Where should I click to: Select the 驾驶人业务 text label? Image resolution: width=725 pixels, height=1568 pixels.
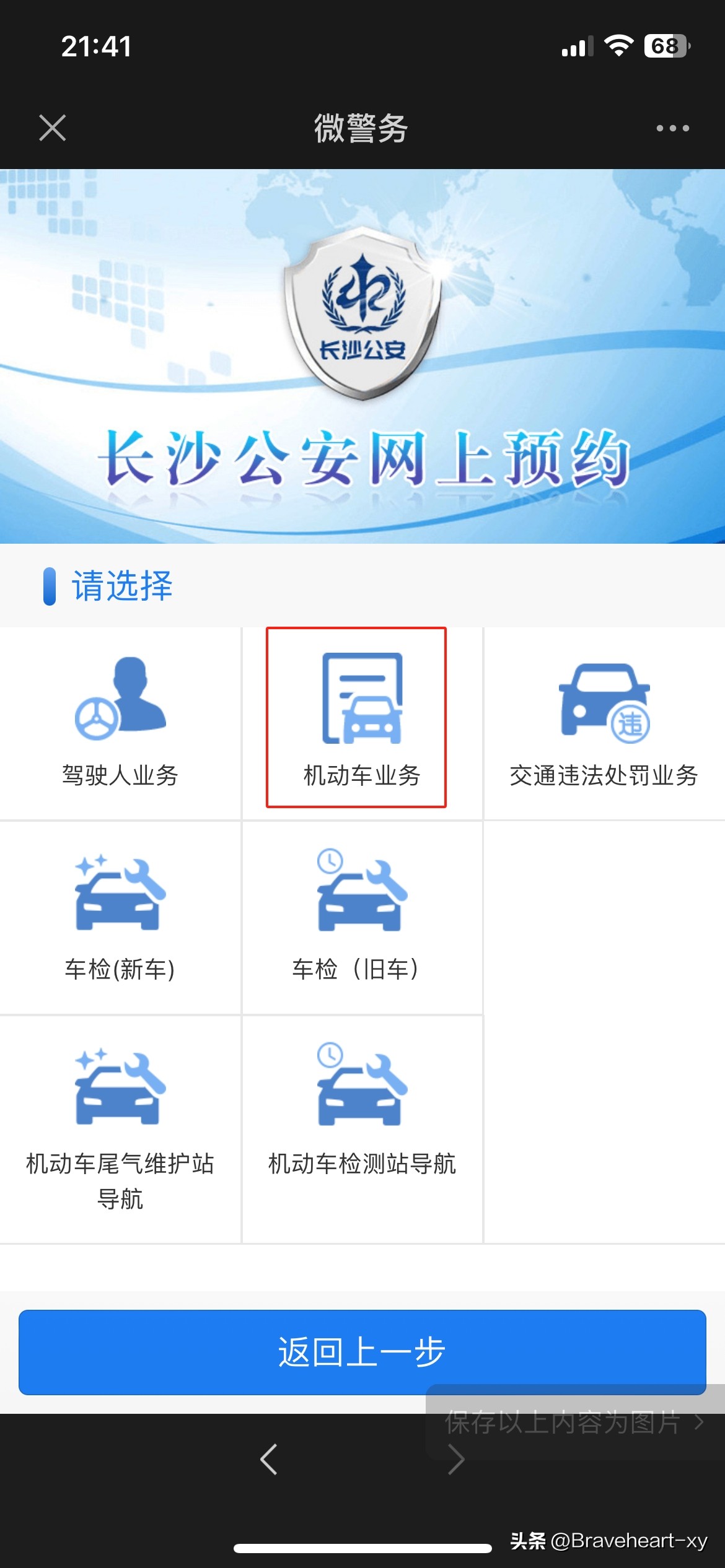point(121,774)
